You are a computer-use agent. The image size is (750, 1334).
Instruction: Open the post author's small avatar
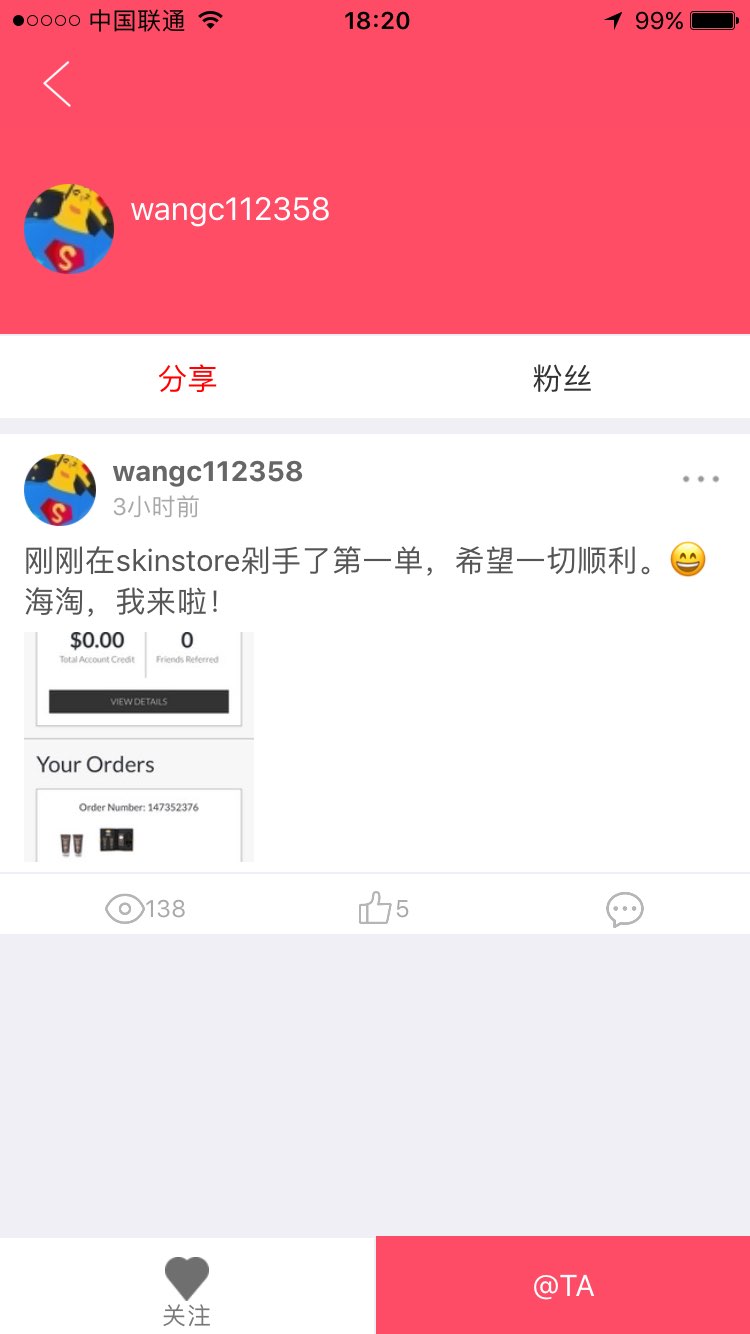pos(60,490)
